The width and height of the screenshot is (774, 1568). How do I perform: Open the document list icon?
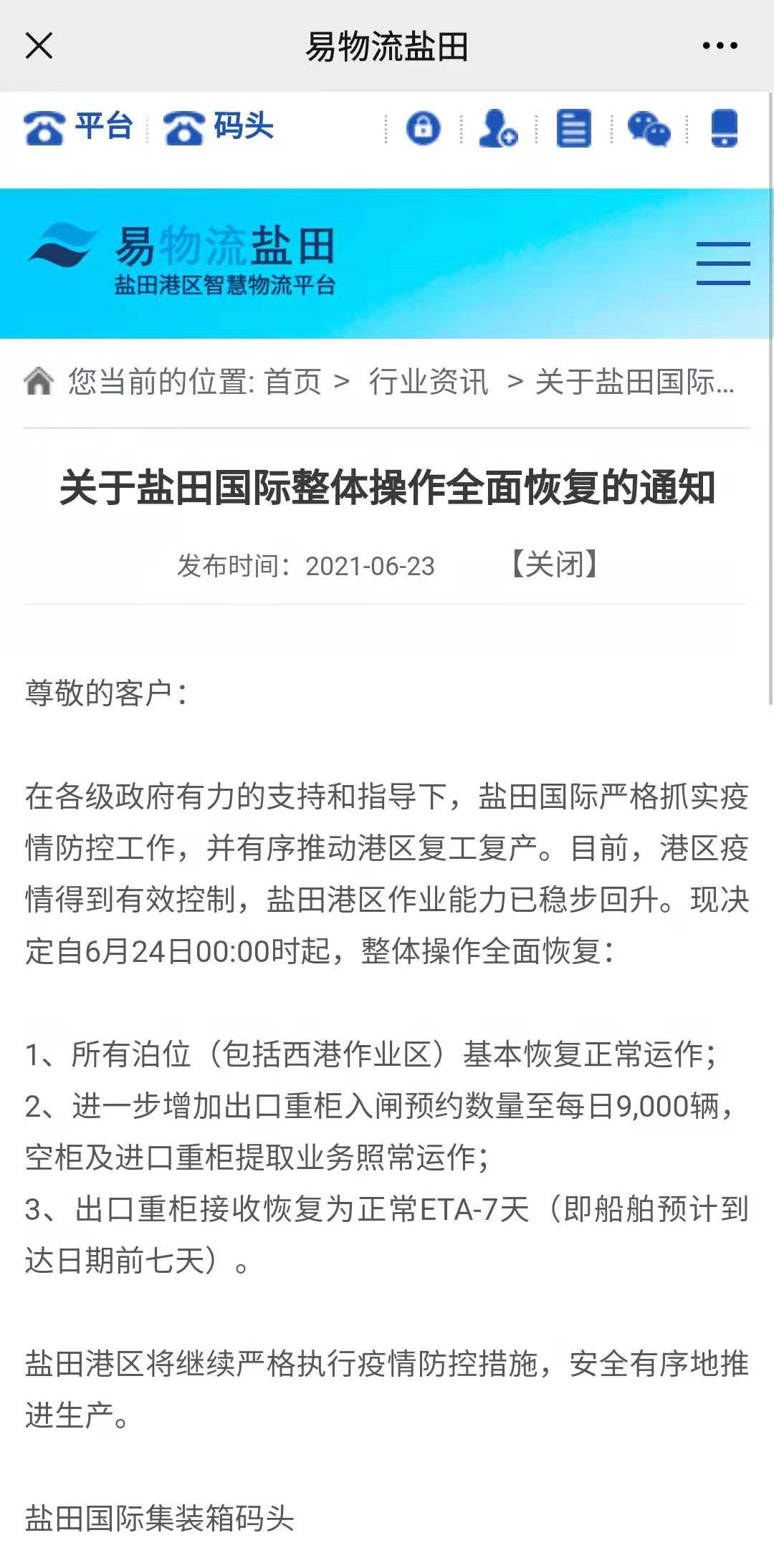click(x=573, y=128)
